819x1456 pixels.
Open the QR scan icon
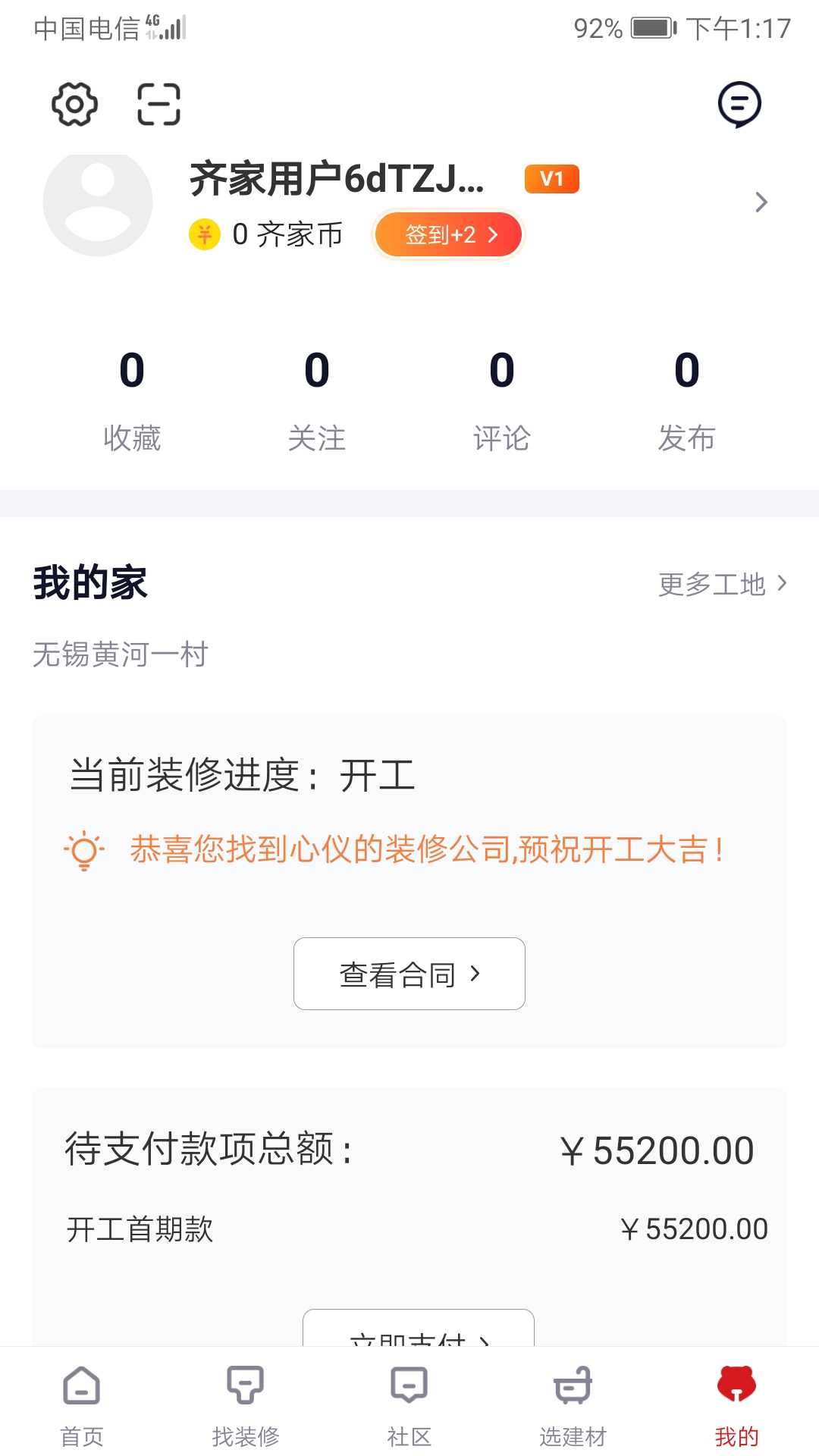click(158, 104)
